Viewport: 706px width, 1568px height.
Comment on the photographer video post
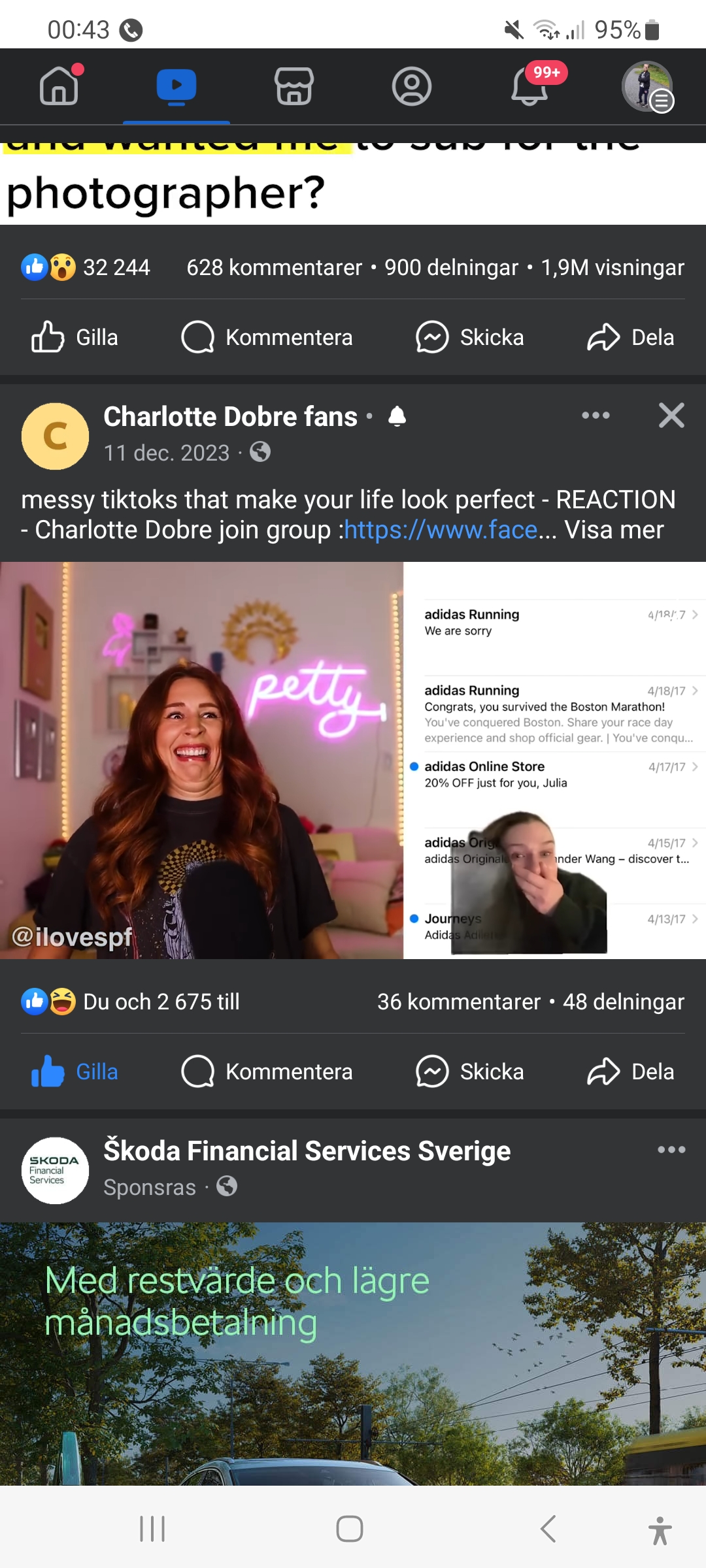coord(267,337)
